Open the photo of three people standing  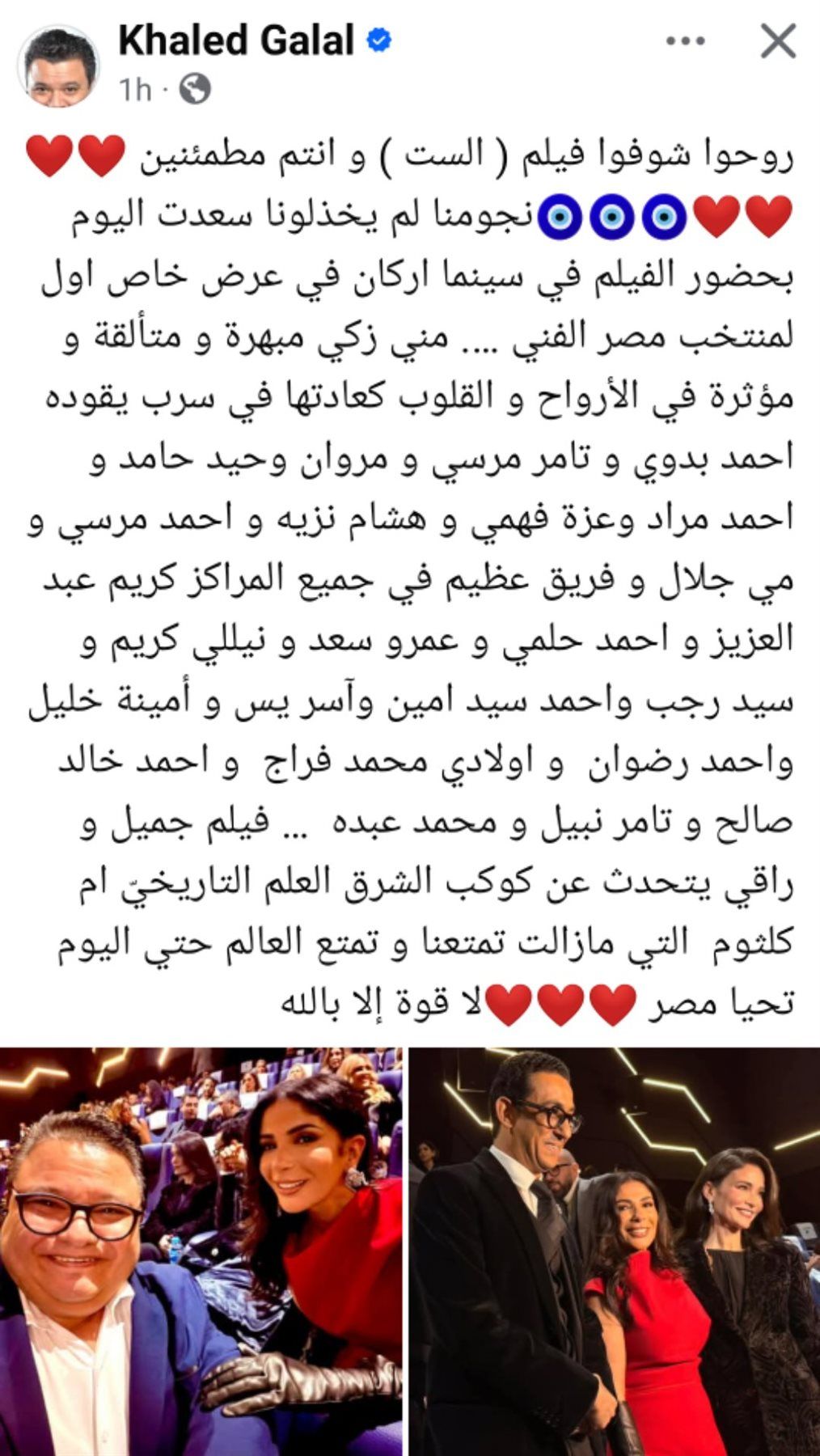(615, 1251)
